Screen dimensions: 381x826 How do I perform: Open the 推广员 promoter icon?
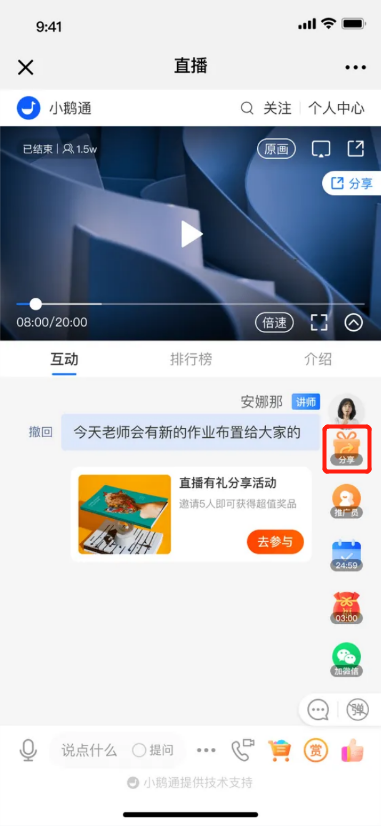346,502
